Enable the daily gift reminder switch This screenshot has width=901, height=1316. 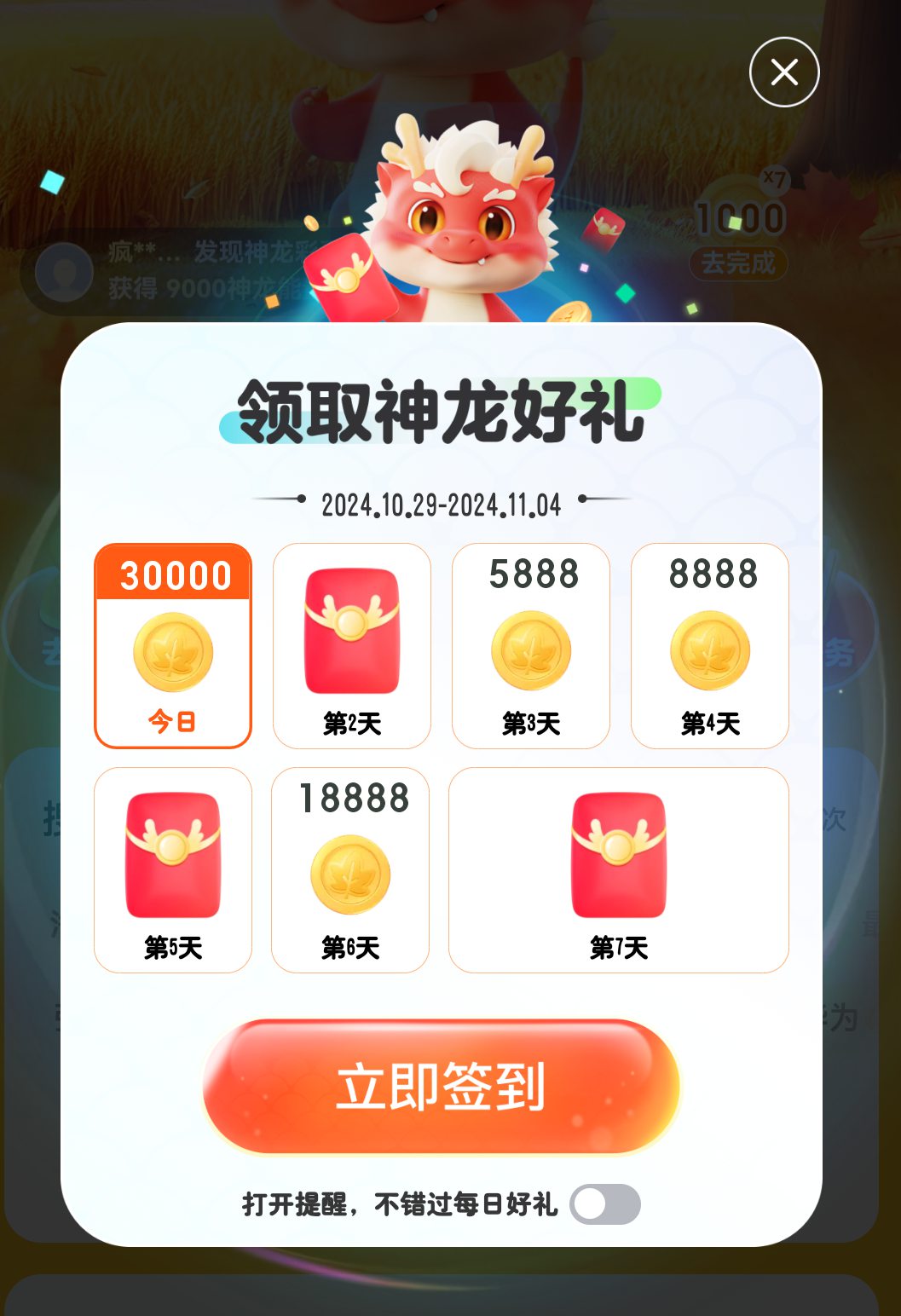tap(605, 1204)
